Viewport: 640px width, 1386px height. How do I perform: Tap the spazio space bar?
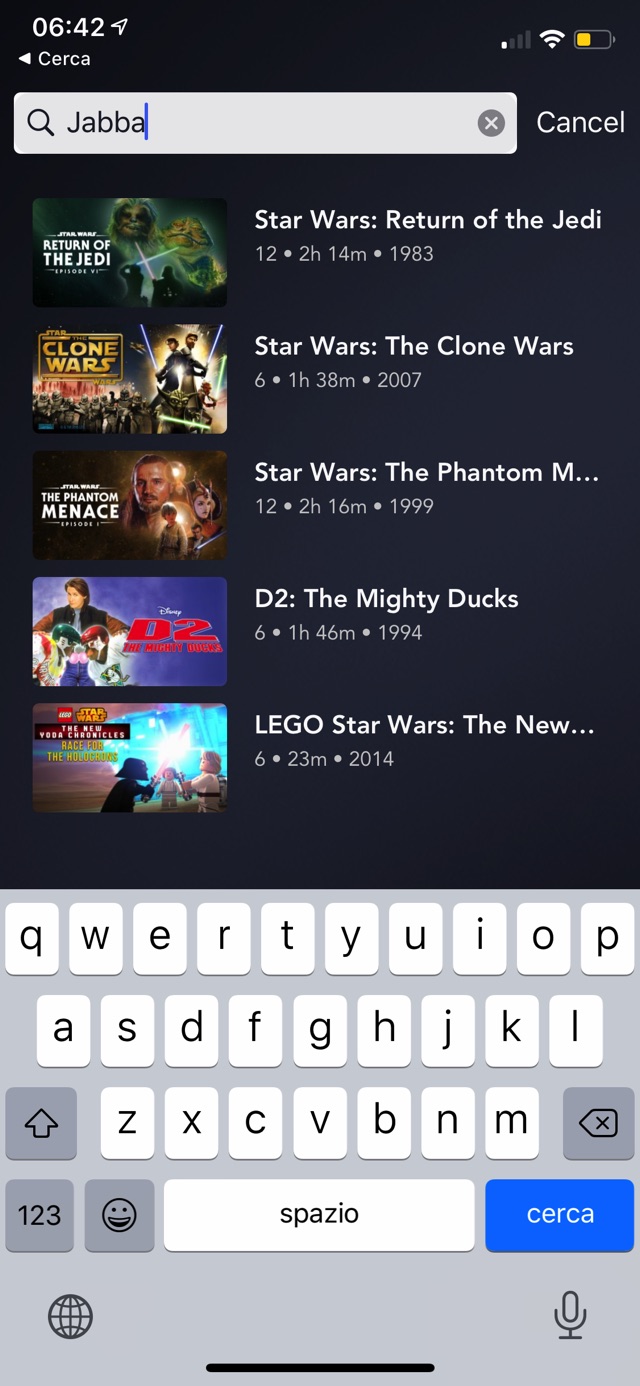click(x=319, y=1215)
